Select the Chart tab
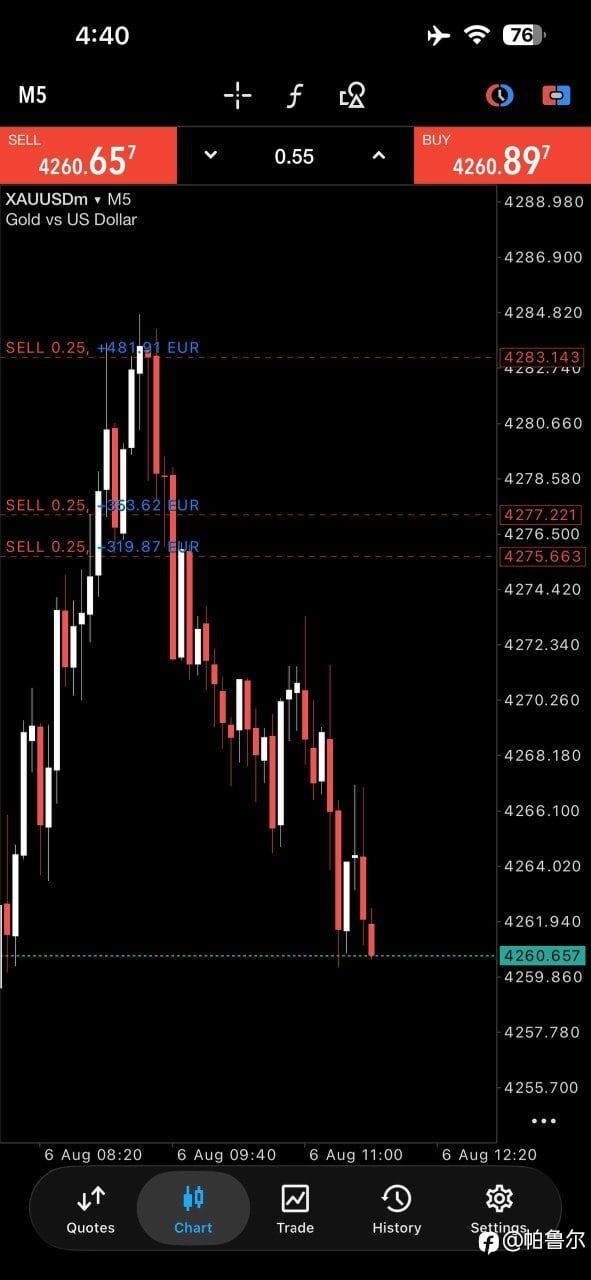 pyautogui.click(x=193, y=1209)
